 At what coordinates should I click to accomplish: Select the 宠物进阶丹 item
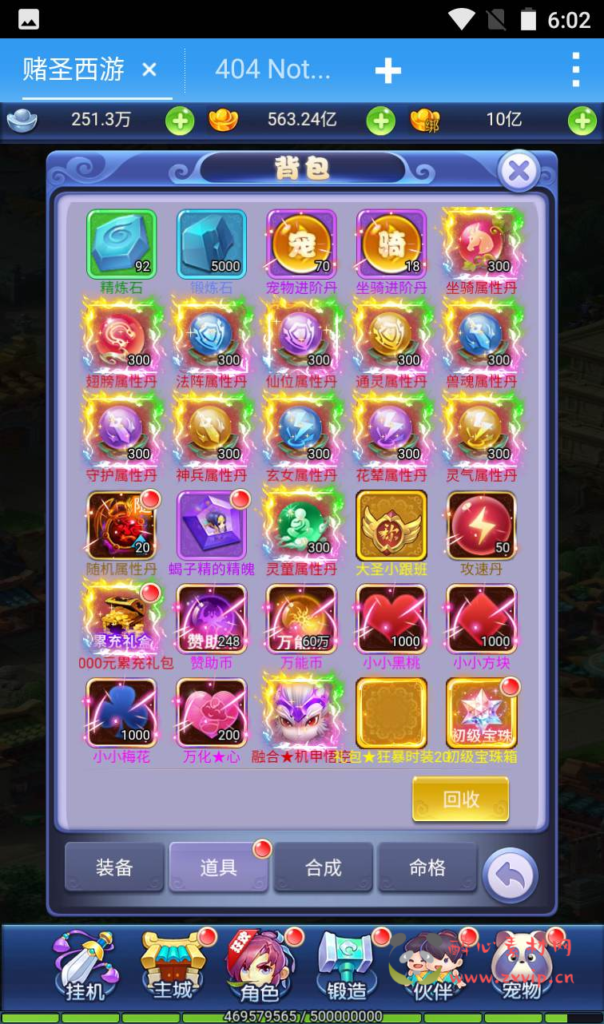click(x=301, y=244)
